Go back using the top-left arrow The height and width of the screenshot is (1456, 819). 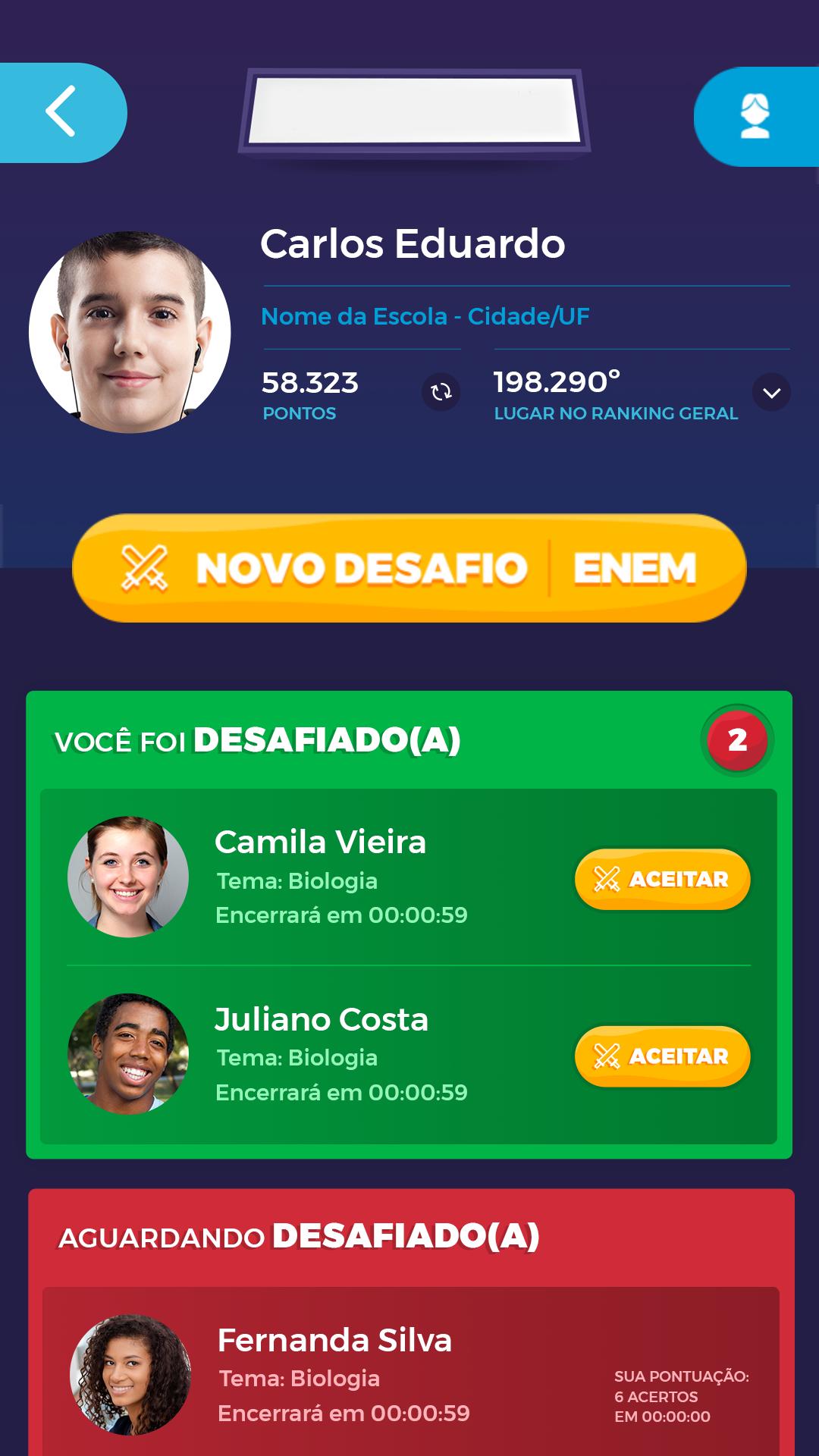pos(61,112)
